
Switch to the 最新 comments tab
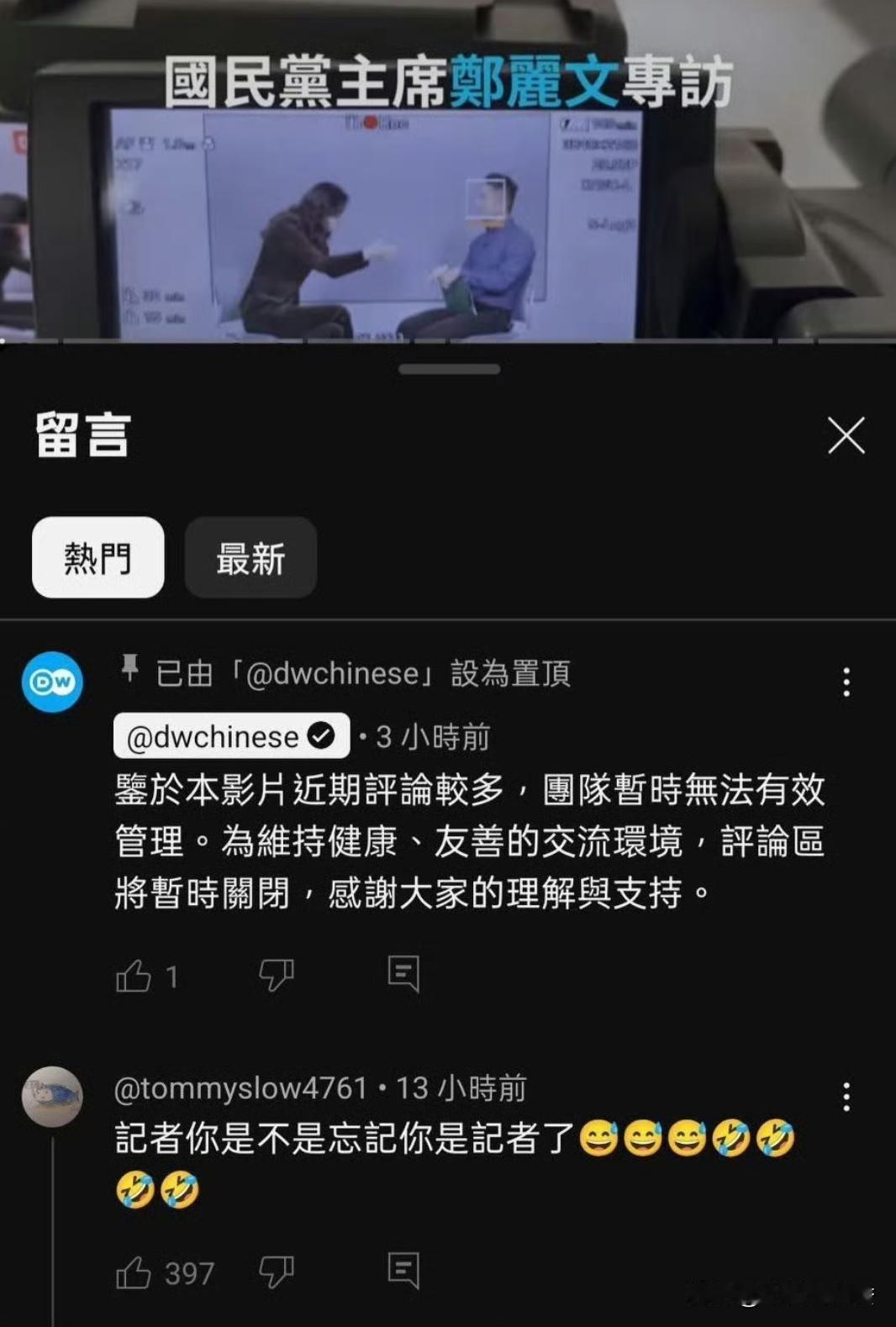coord(250,558)
